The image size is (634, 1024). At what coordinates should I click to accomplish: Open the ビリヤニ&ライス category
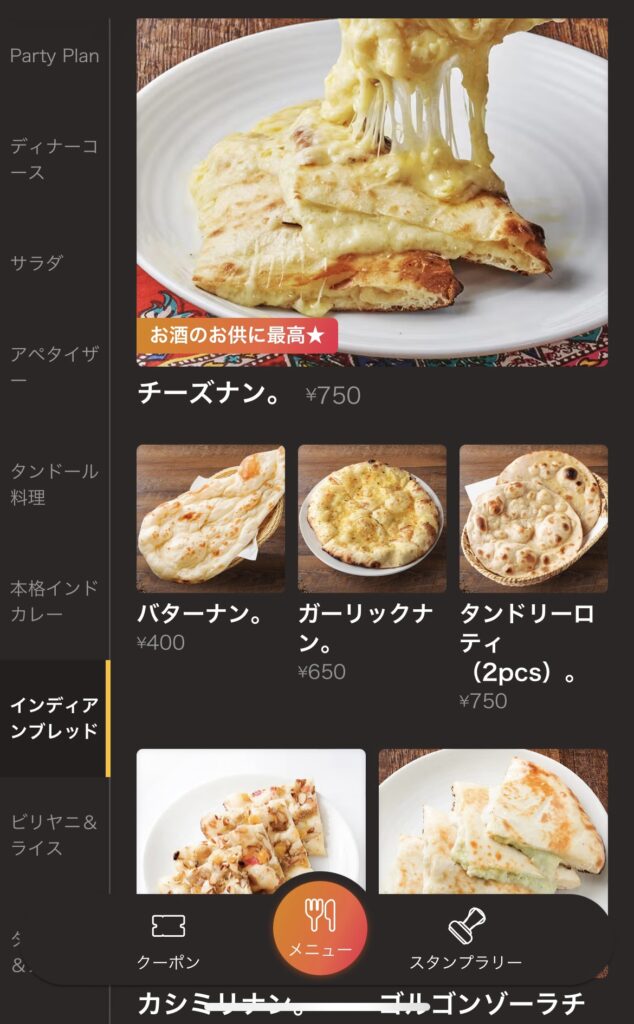pos(54,835)
